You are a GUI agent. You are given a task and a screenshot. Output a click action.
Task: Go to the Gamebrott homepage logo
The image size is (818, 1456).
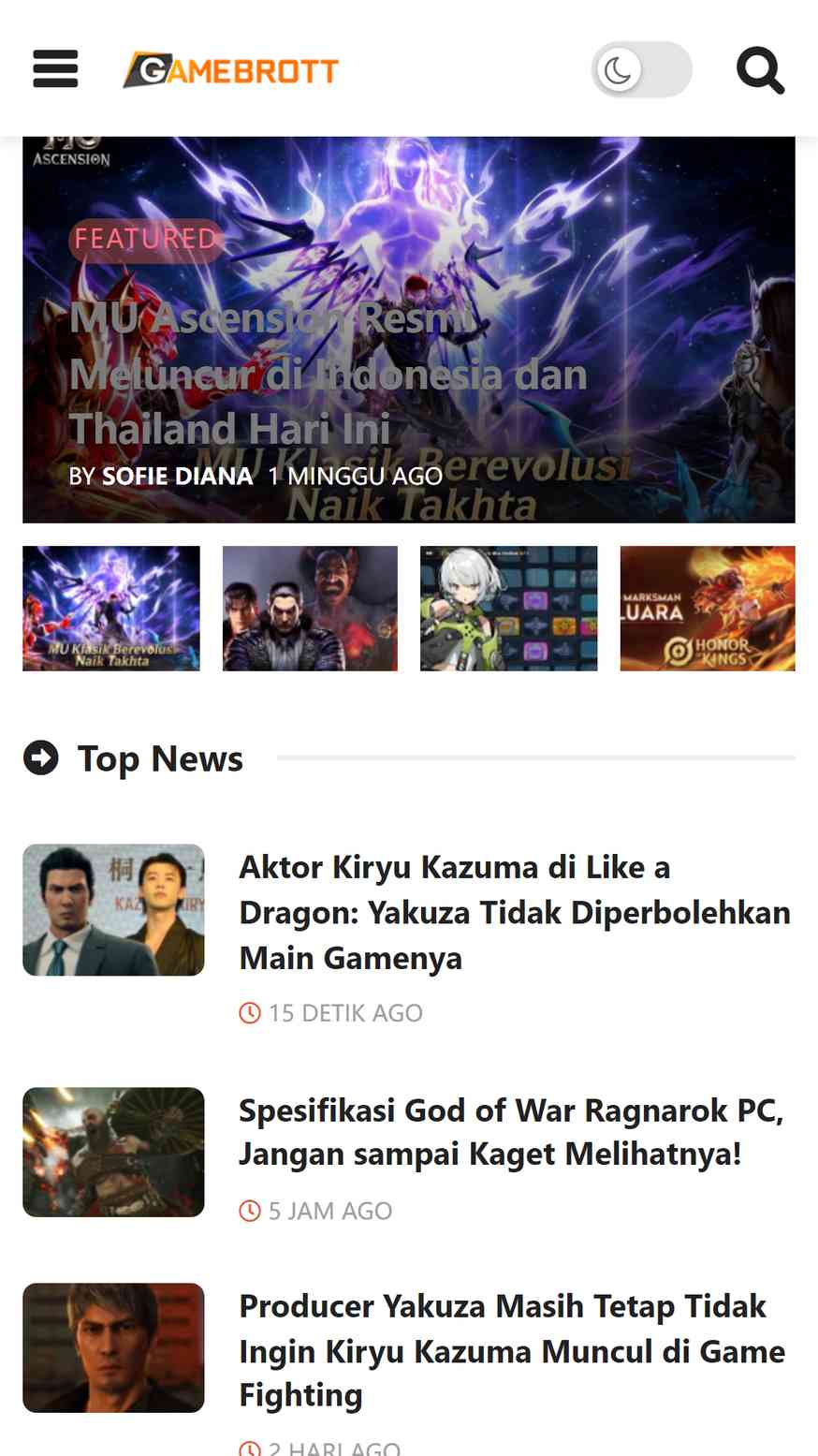coord(230,70)
